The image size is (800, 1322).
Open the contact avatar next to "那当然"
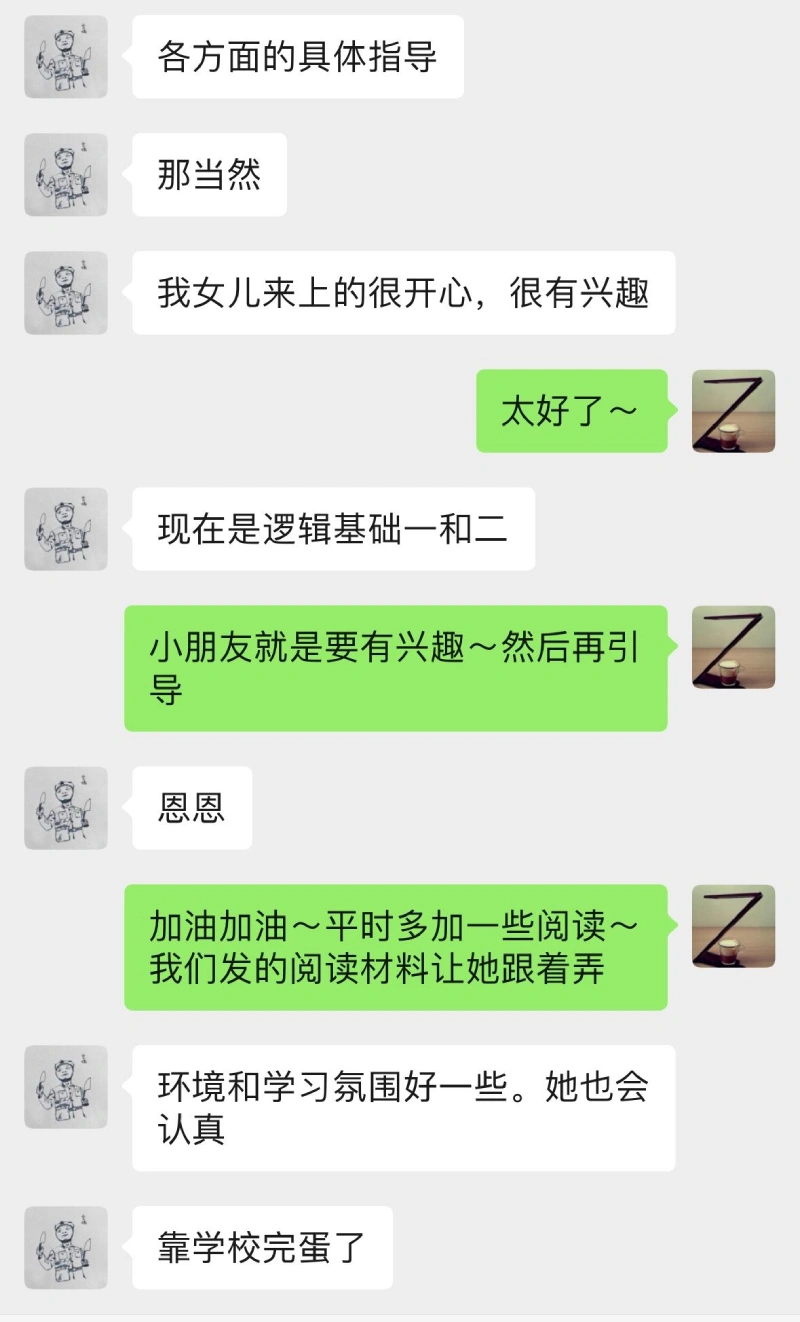coord(64,175)
